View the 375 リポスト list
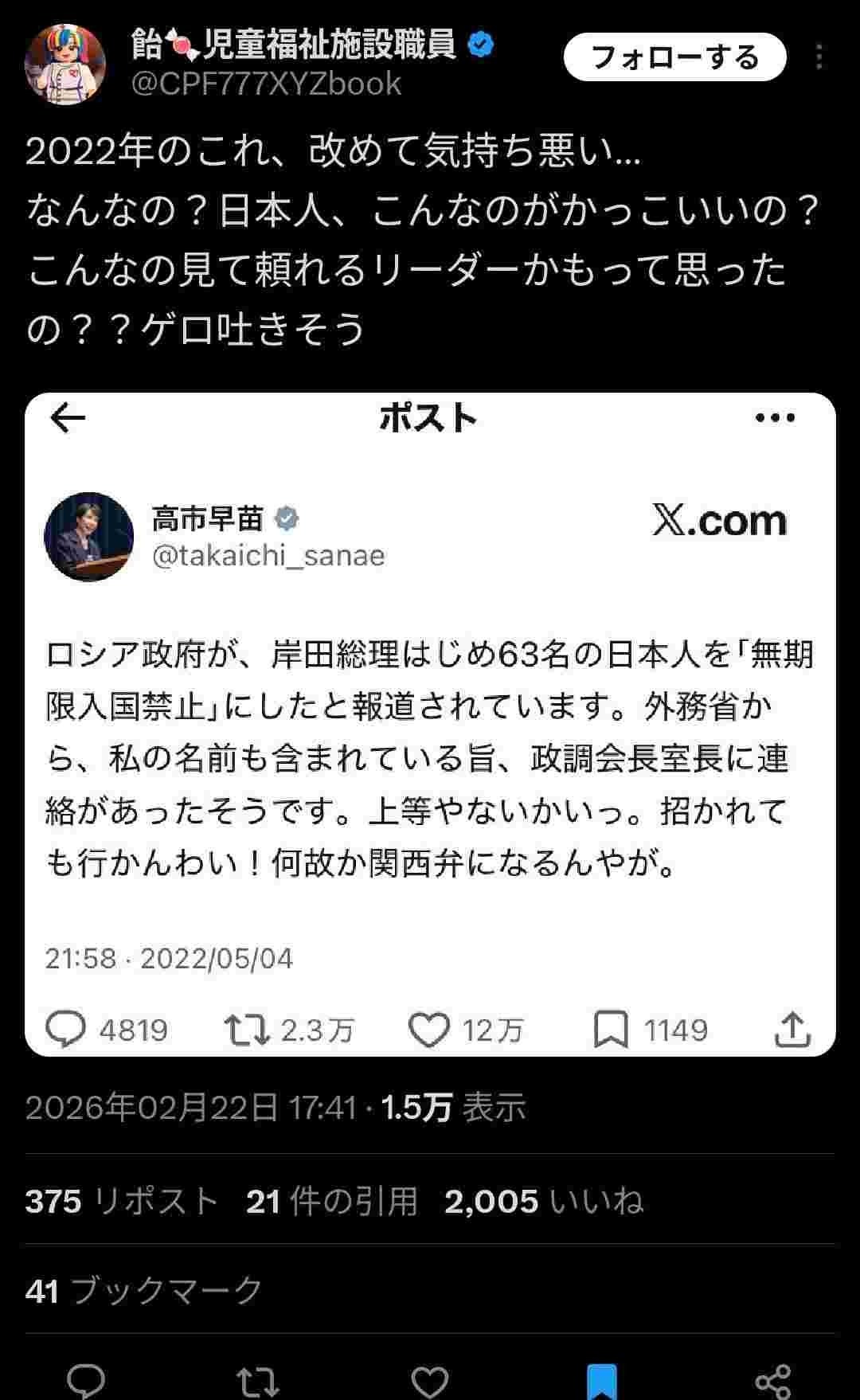 point(121,1201)
